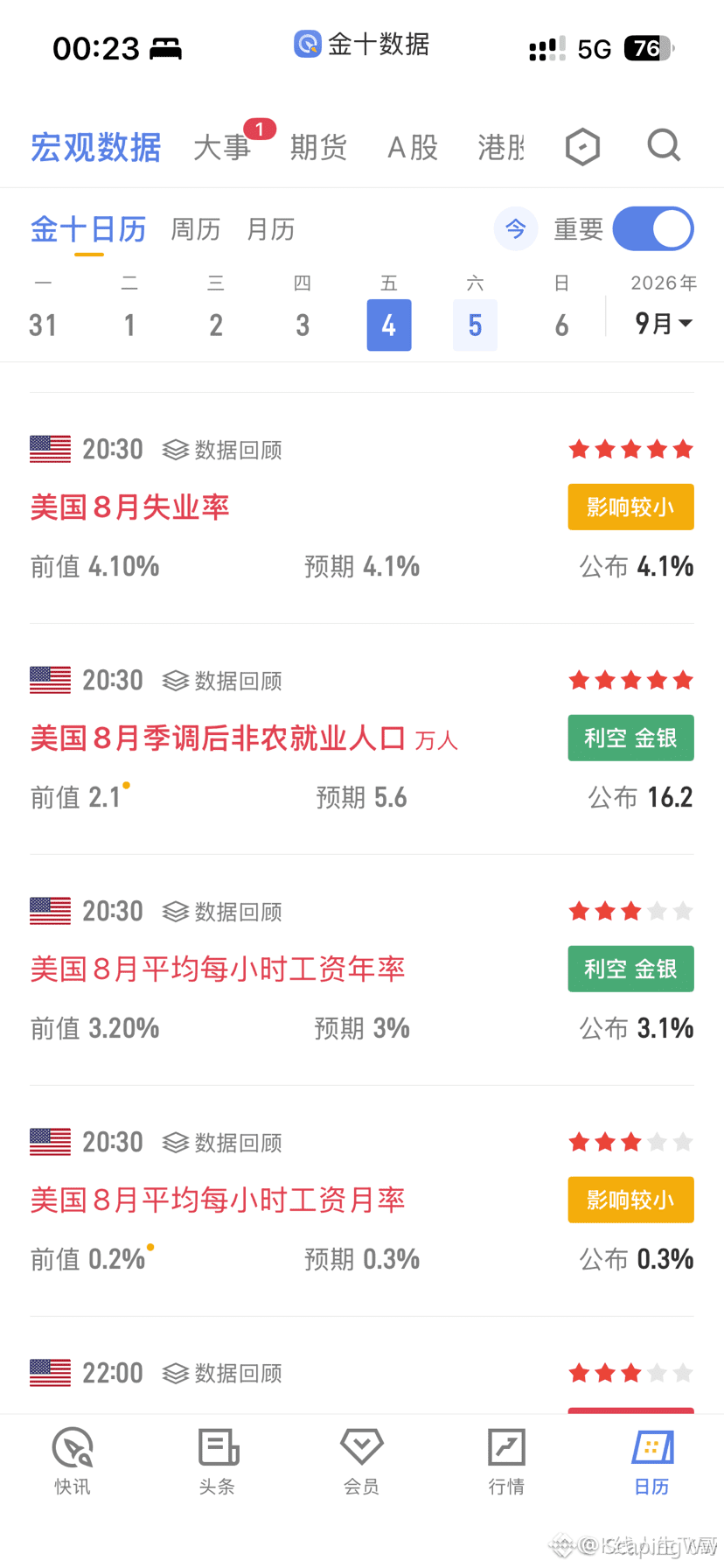
Task: Turn off the 重要 filter switch
Action: point(653,229)
